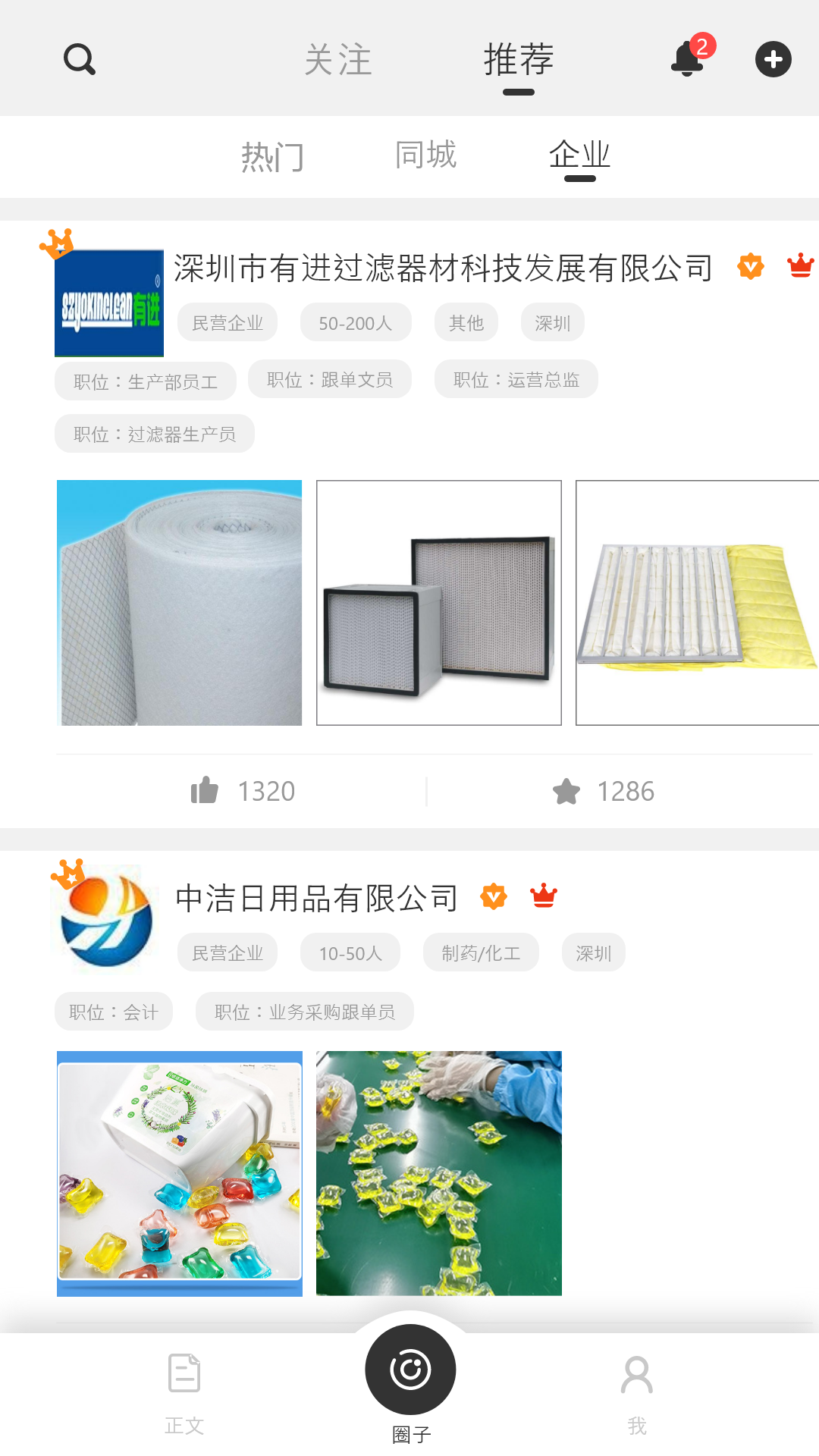Click the 民营企业 tag on the filter company

tap(227, 322)
